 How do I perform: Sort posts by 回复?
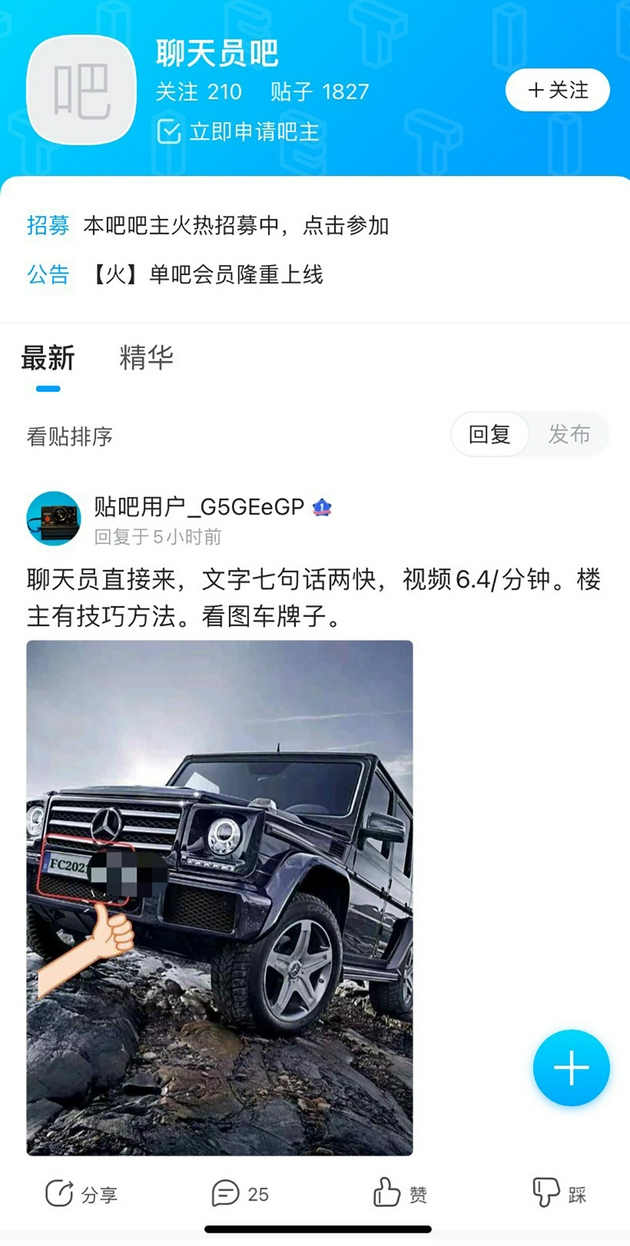point(490,434)
